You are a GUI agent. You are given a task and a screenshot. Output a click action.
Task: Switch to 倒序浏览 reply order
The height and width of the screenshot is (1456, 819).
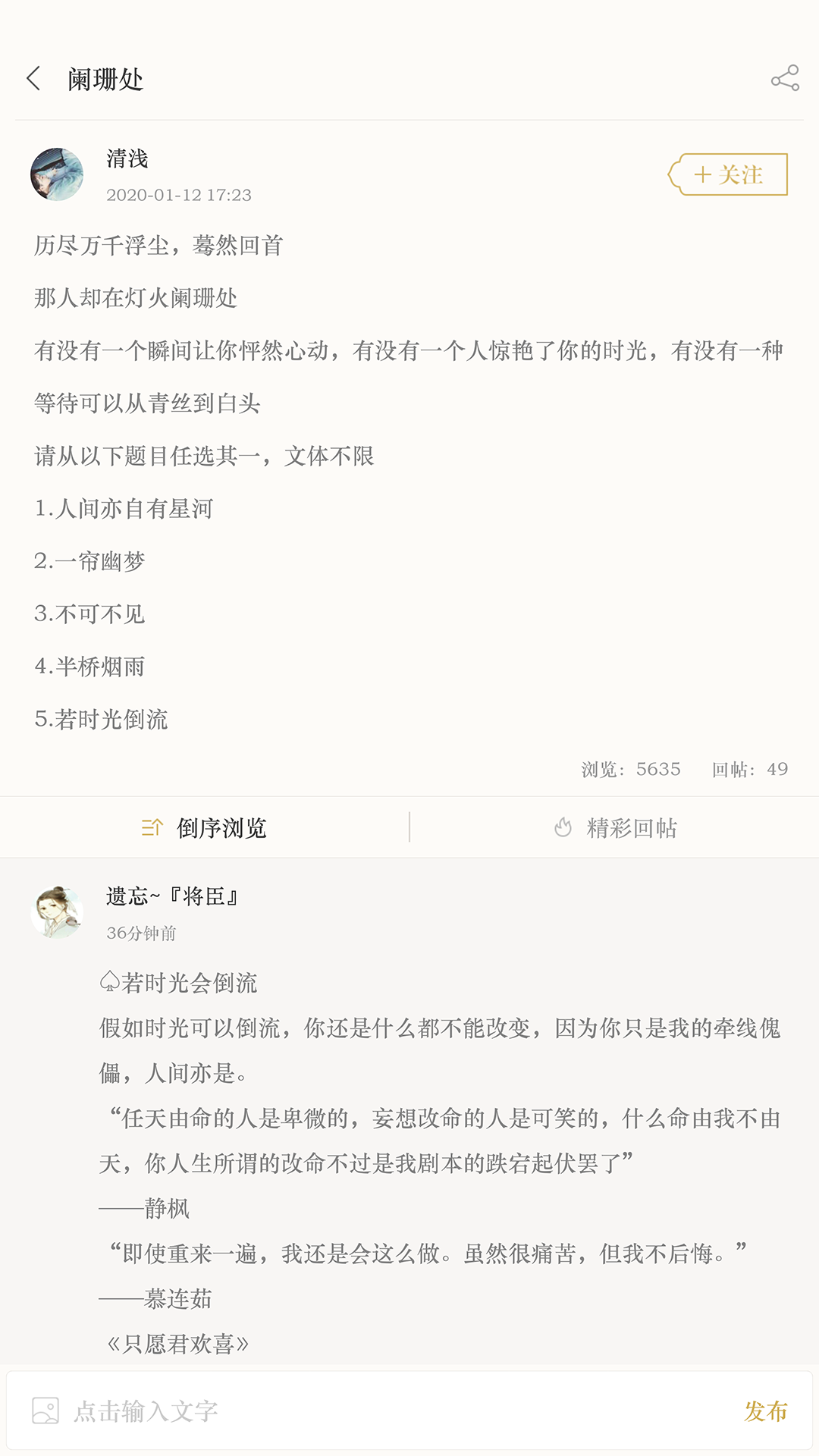point(205,827)
